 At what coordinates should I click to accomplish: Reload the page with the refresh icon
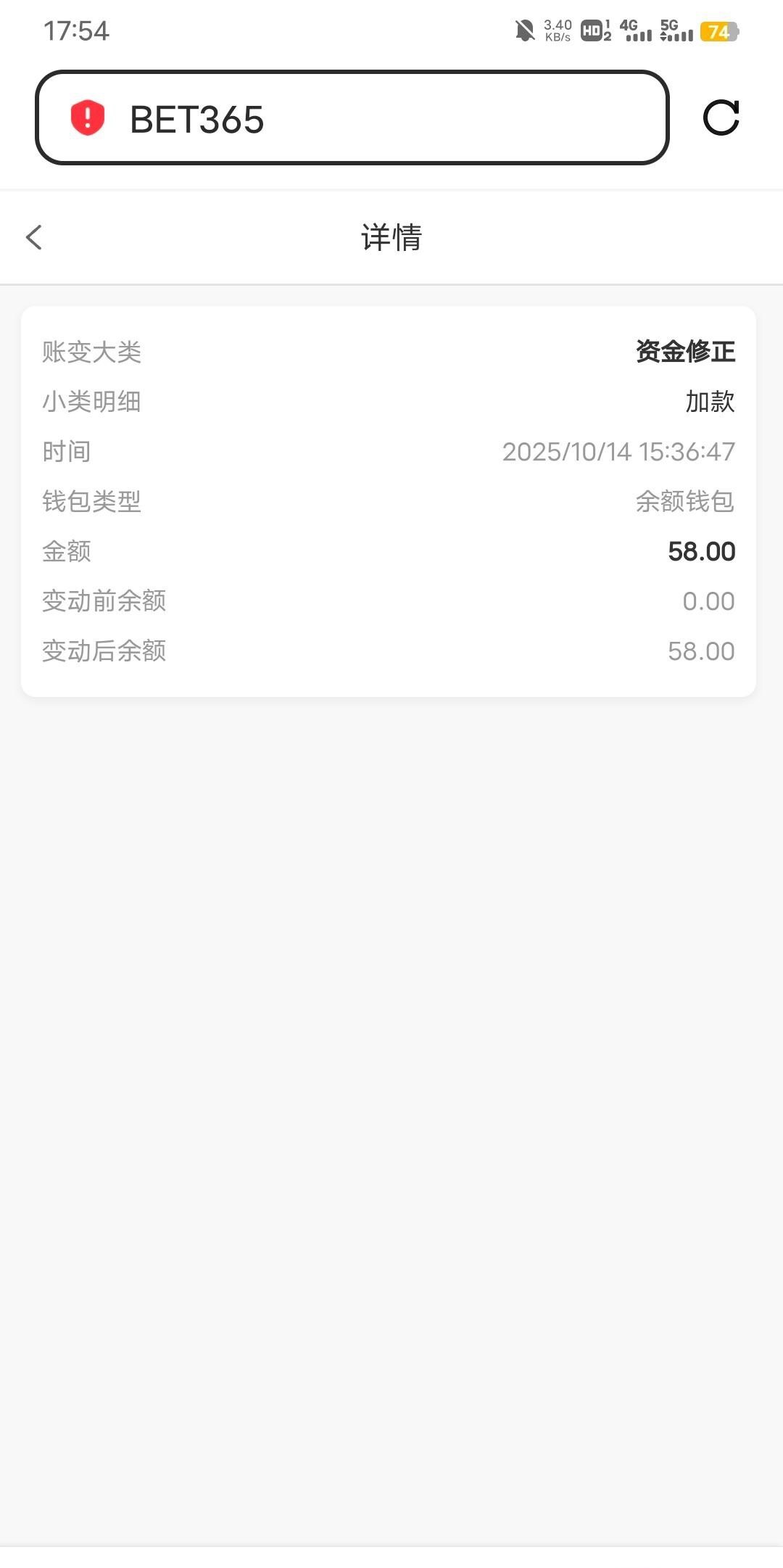pos(721,117)
